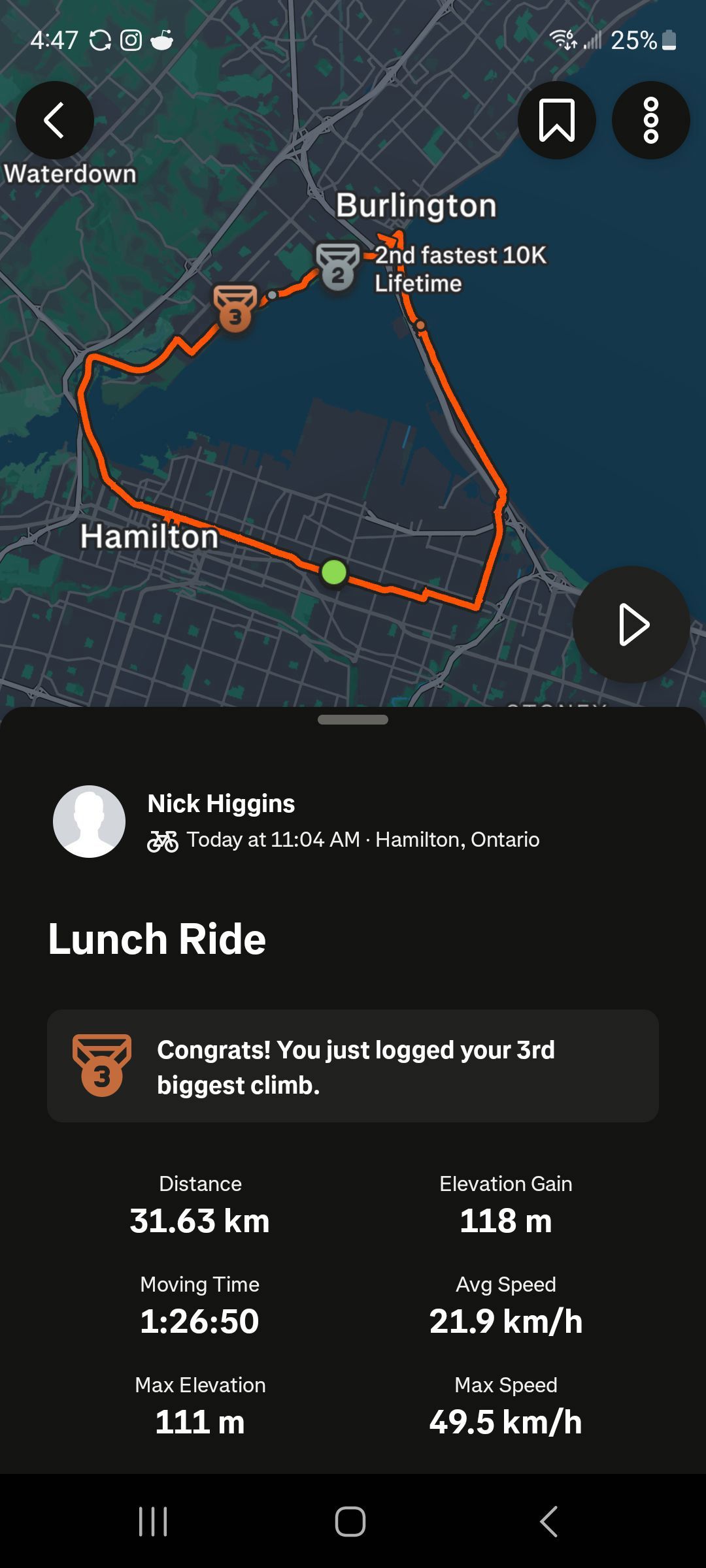Viewport: 706px width, 1568px height.
Task: Open recent apps from the navigation bar
Action: [x=154, y=1522]
